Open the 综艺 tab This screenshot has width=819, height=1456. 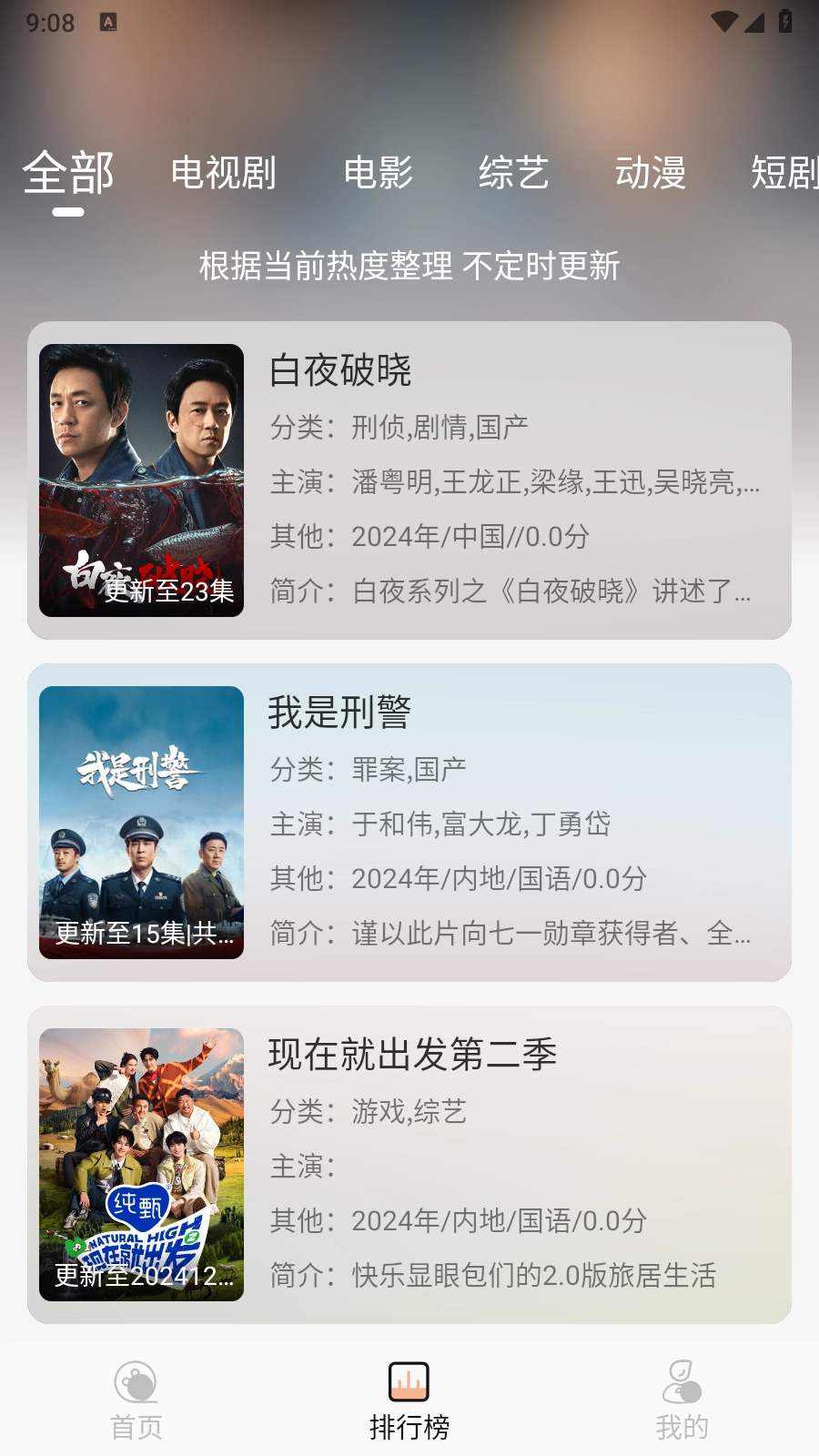pos(514,173)
